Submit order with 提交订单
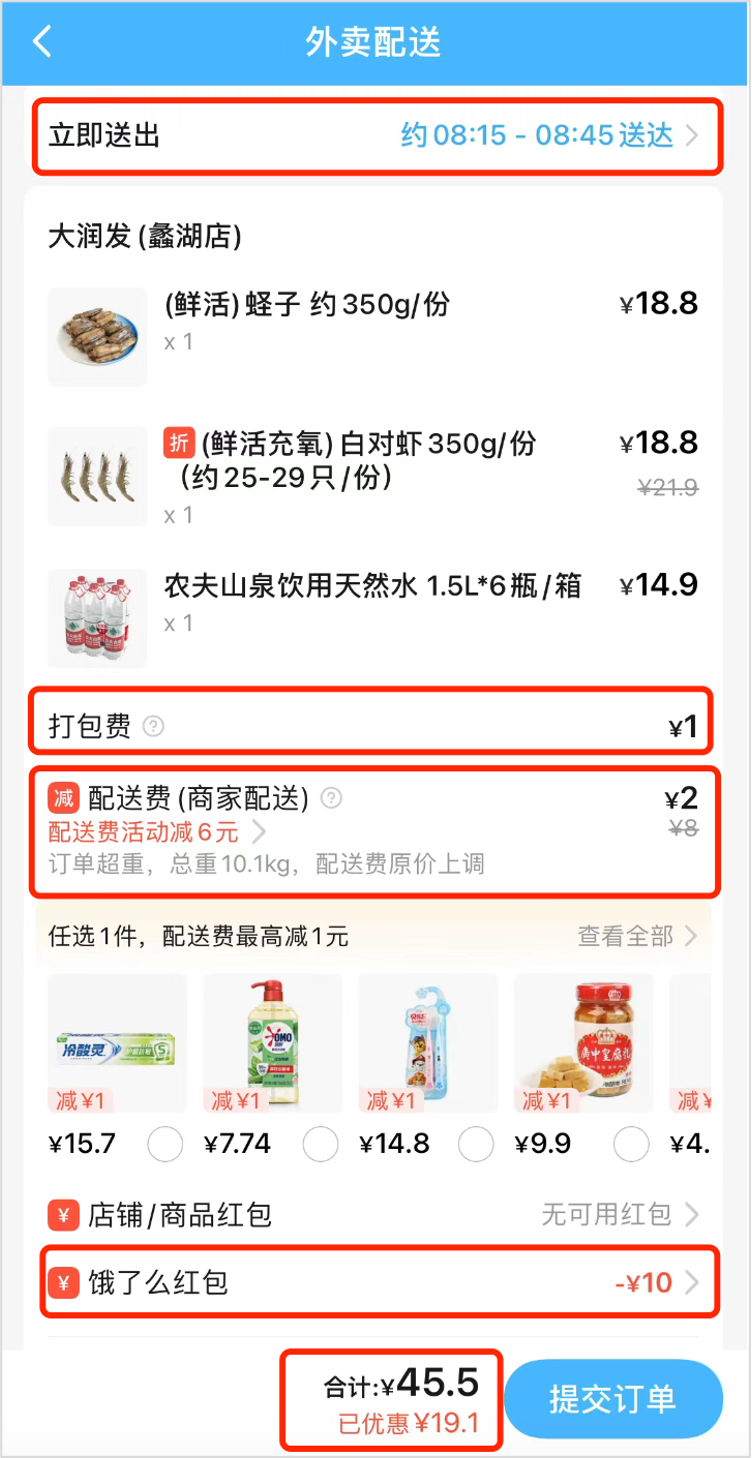 [612, 1398]
